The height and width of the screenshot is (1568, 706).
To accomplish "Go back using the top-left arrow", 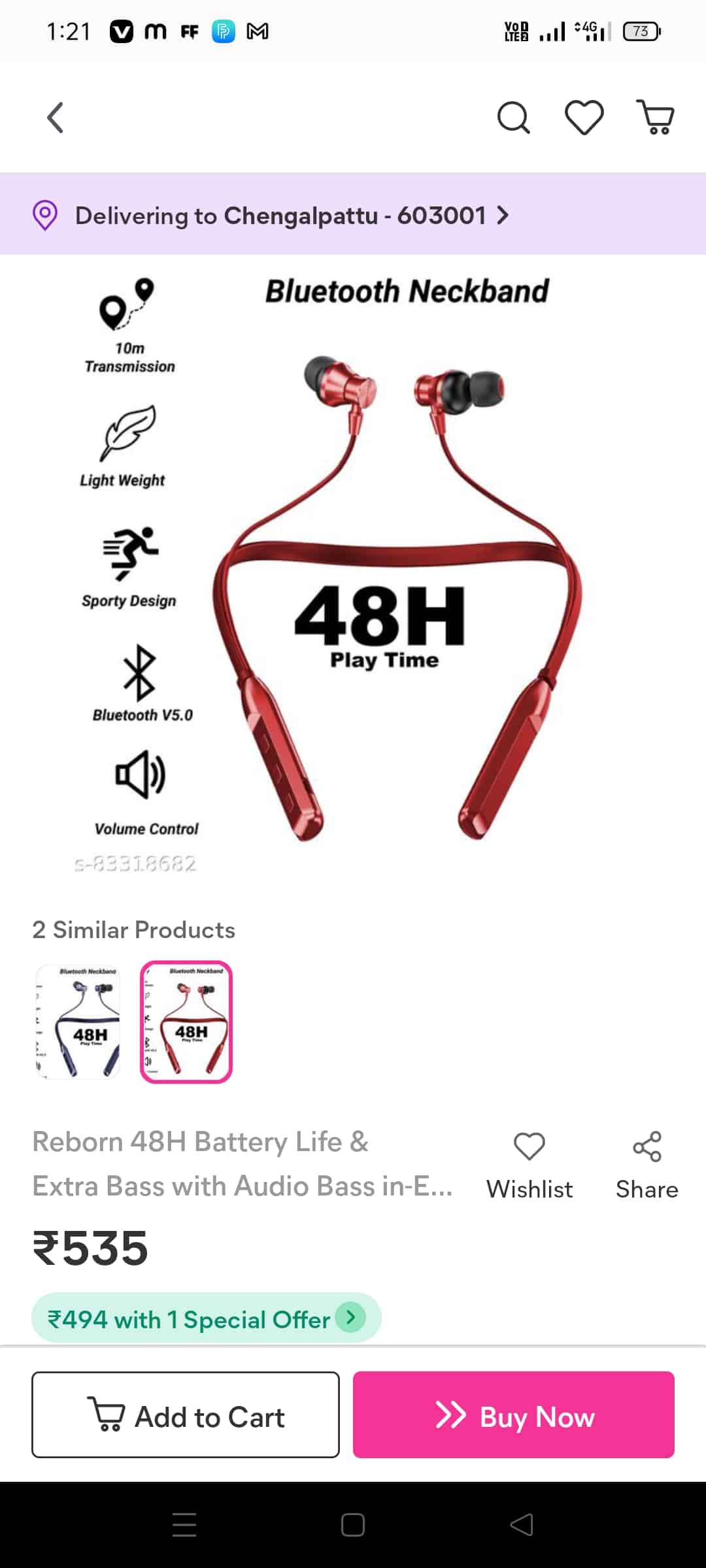I will point(56,118).
